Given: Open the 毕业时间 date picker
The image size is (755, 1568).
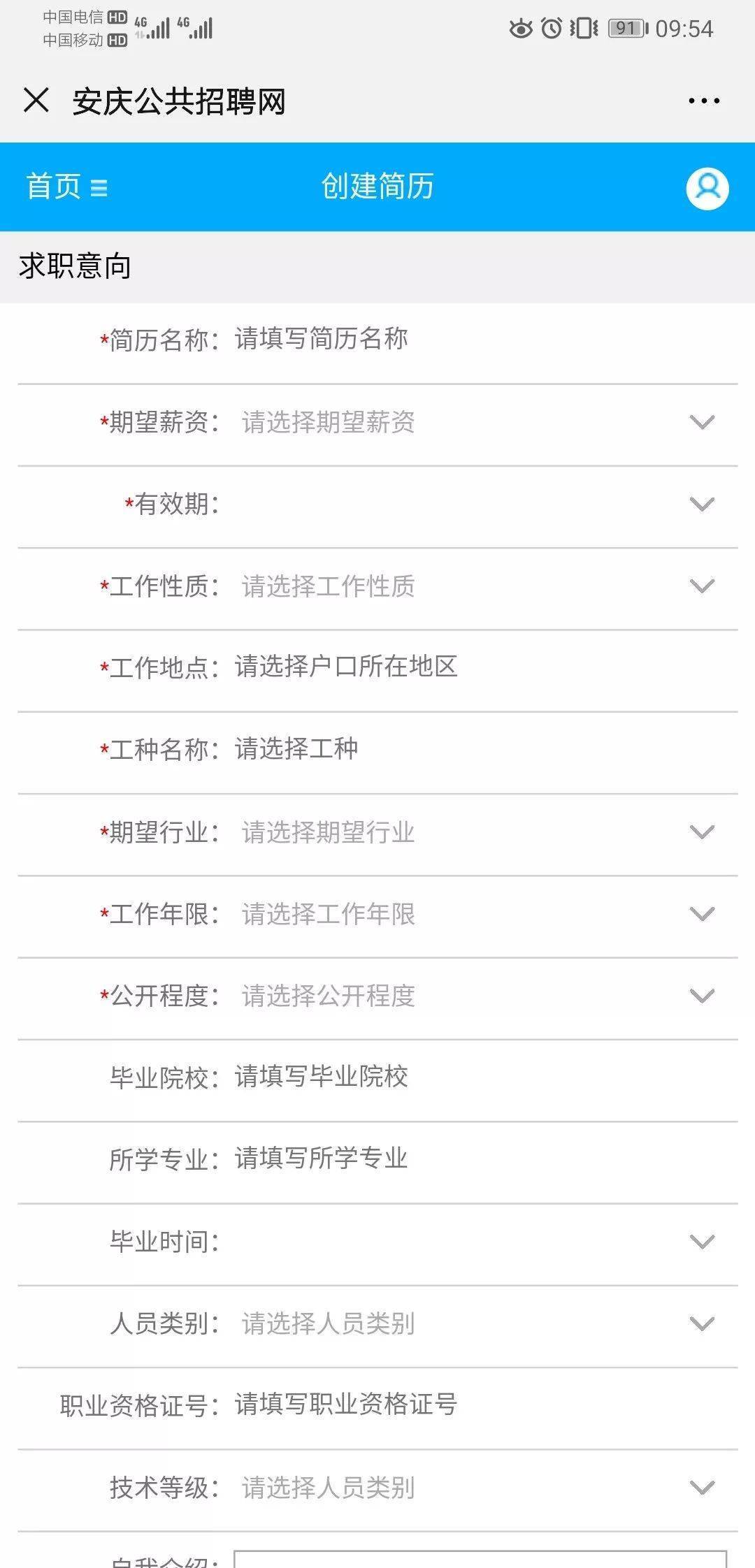Looking at the screenshot, I should [x=475, y=1241].
